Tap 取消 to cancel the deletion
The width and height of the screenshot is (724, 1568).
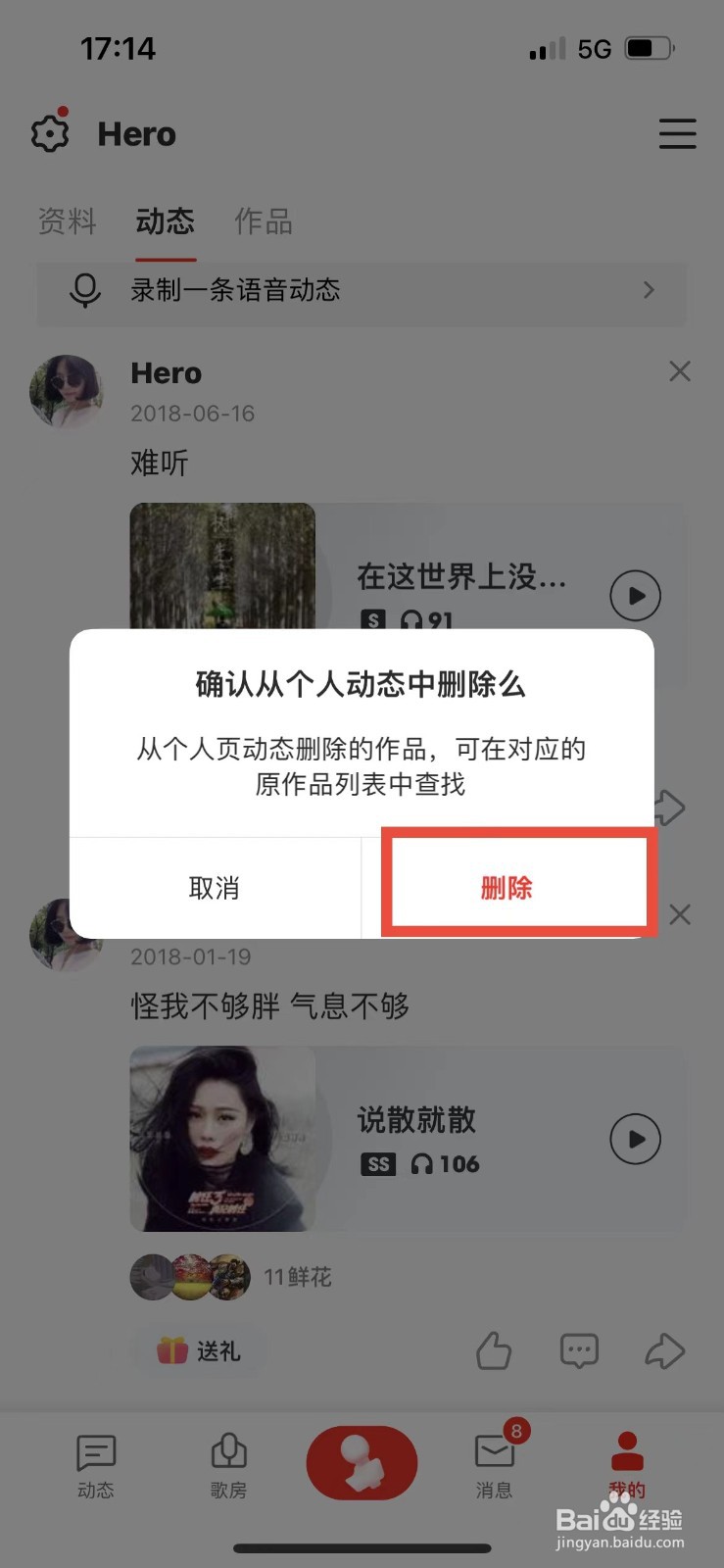pos(215,886)
